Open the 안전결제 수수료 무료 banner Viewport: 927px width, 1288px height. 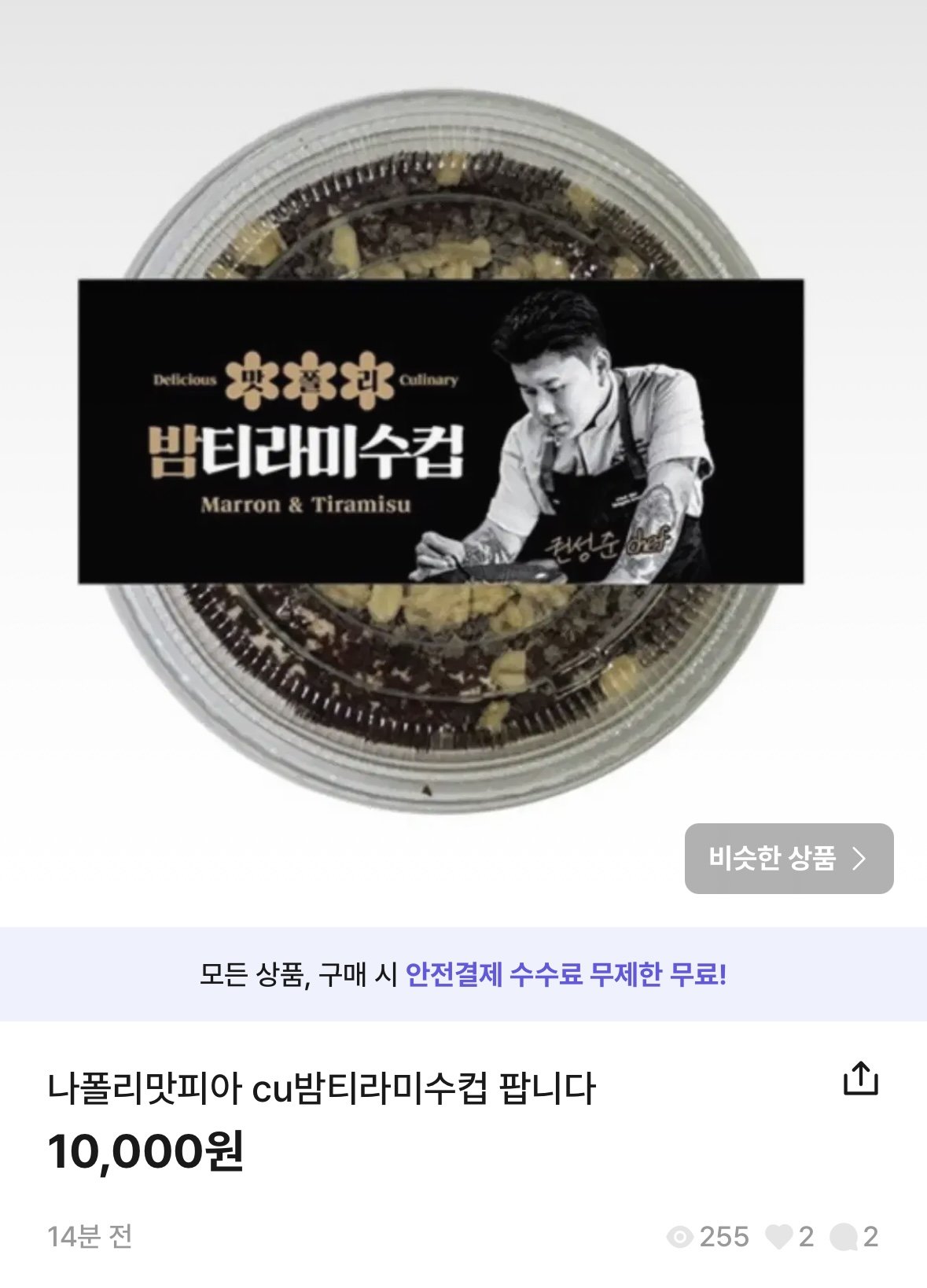tap(463, 975)
